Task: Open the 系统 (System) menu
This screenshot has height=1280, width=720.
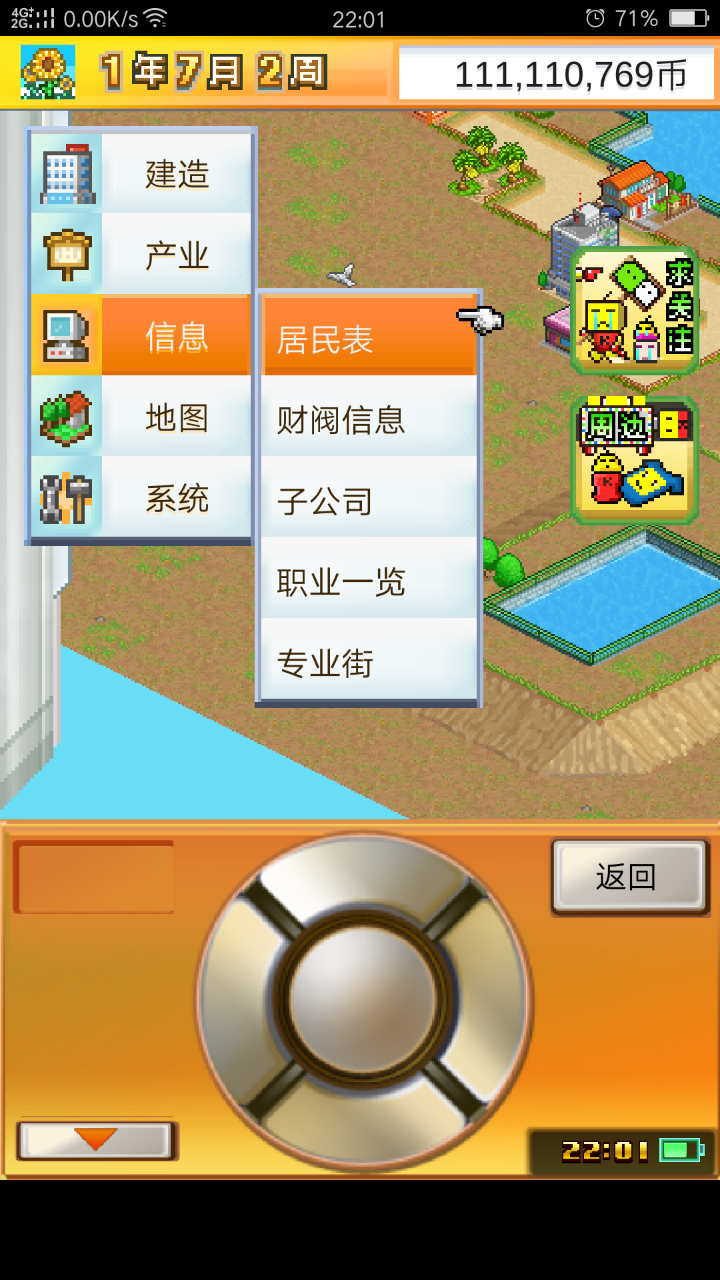Action: (x=141, y=498)
